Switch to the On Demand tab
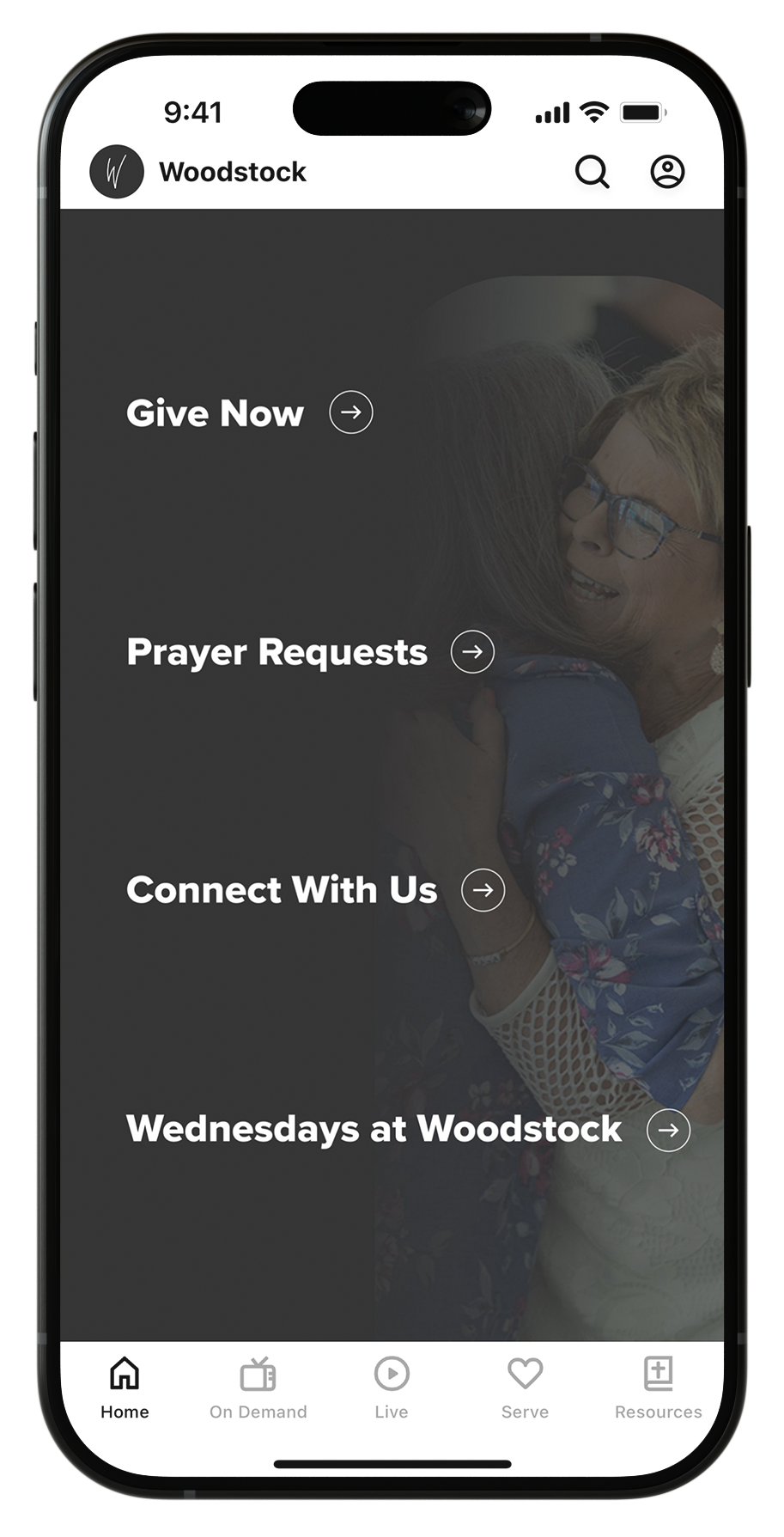Screen dimensions: 784x1537 [x=258, y=1388]
